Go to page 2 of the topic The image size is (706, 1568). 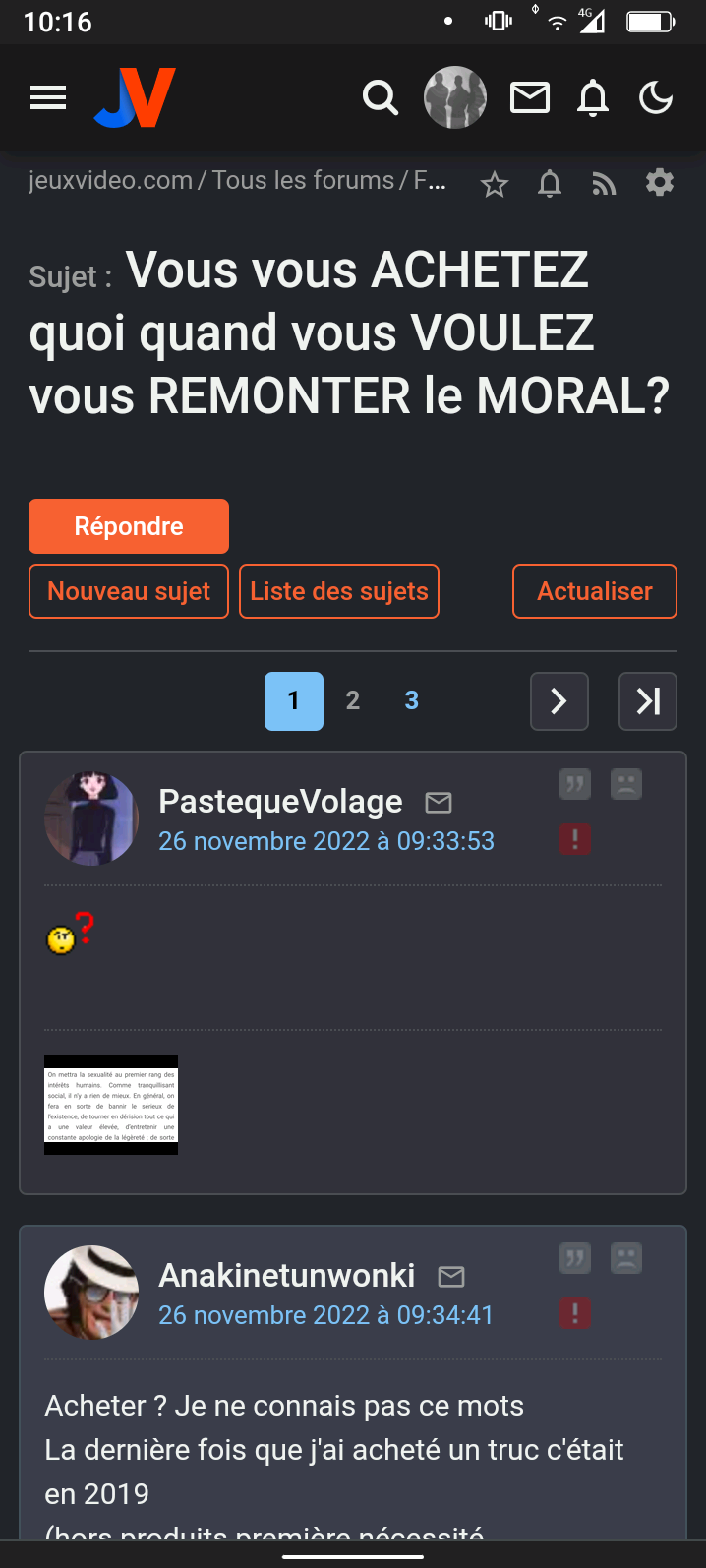(x=353, y=700)
